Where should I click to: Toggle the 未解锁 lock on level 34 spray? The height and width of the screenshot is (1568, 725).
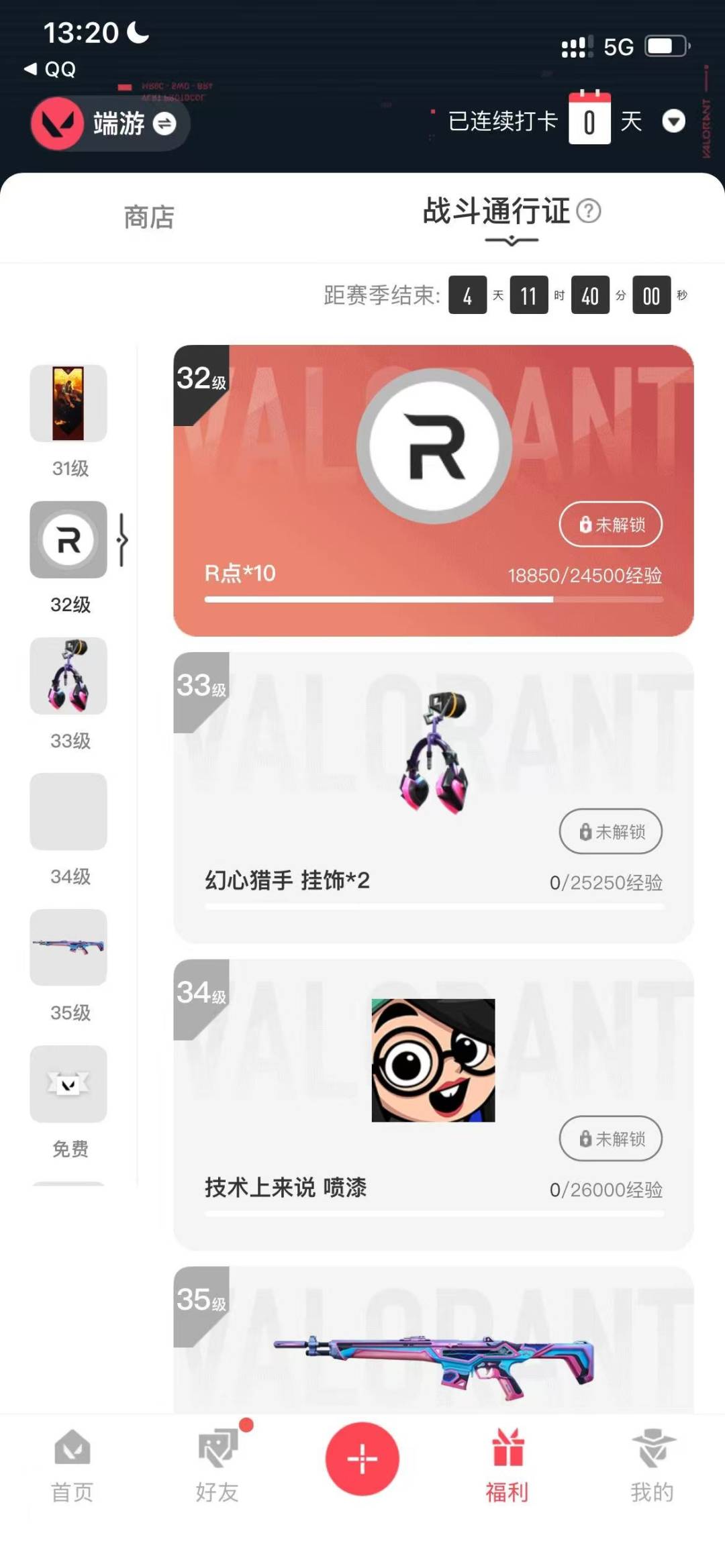pos(610,1139)
